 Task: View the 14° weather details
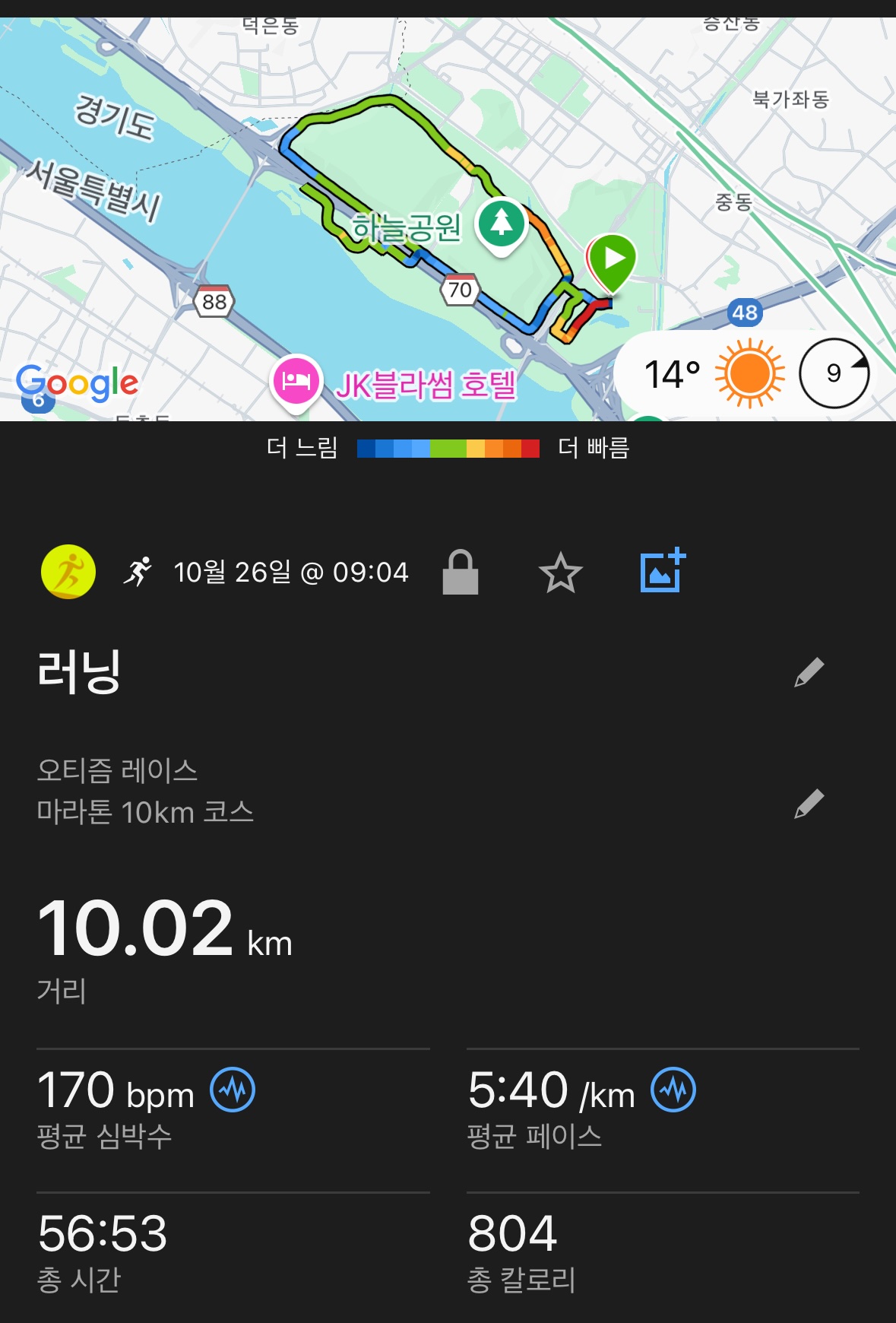pyautogui.click(x=714, y=374)
